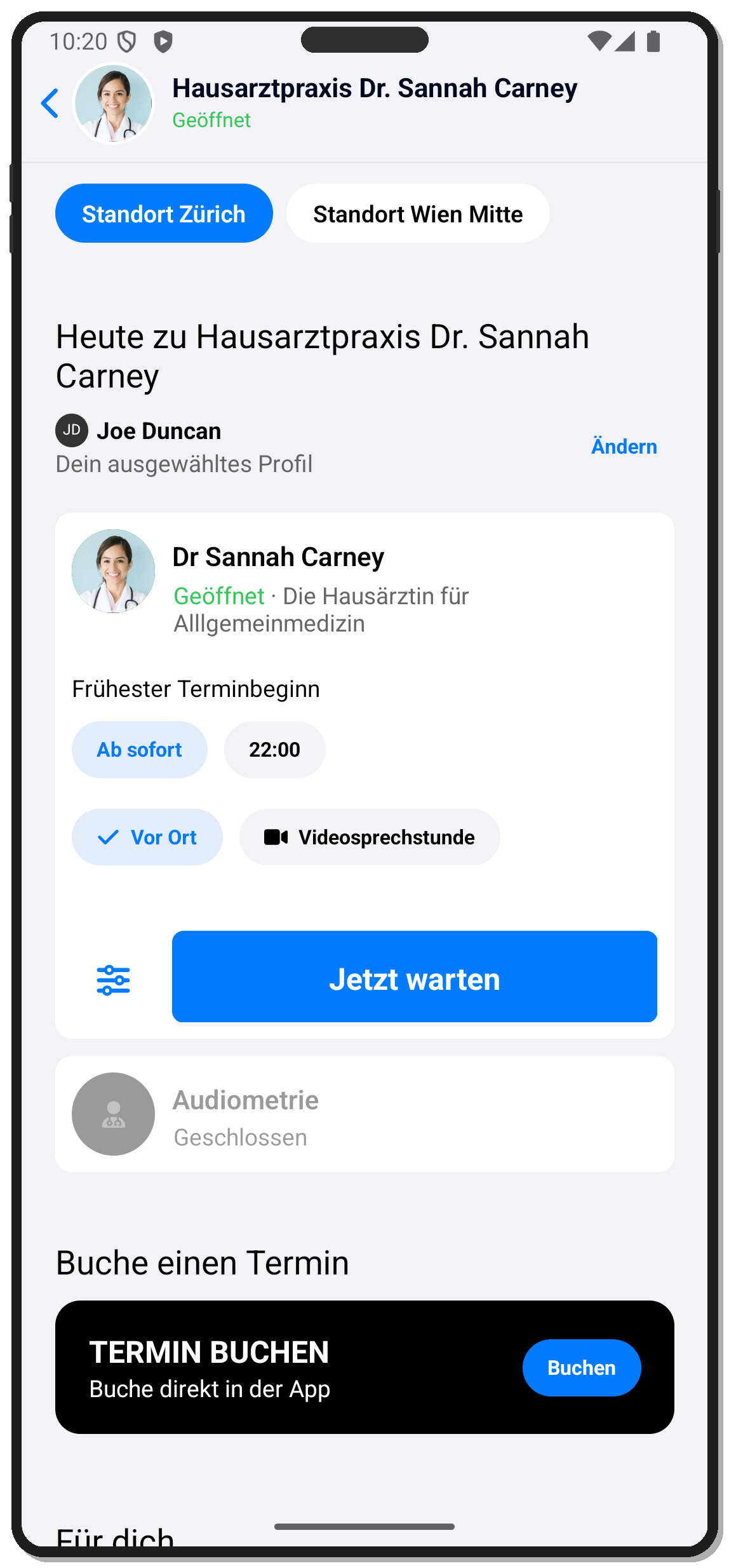
Task: Tap the Jetzt warten button
Action: [414, 977]
